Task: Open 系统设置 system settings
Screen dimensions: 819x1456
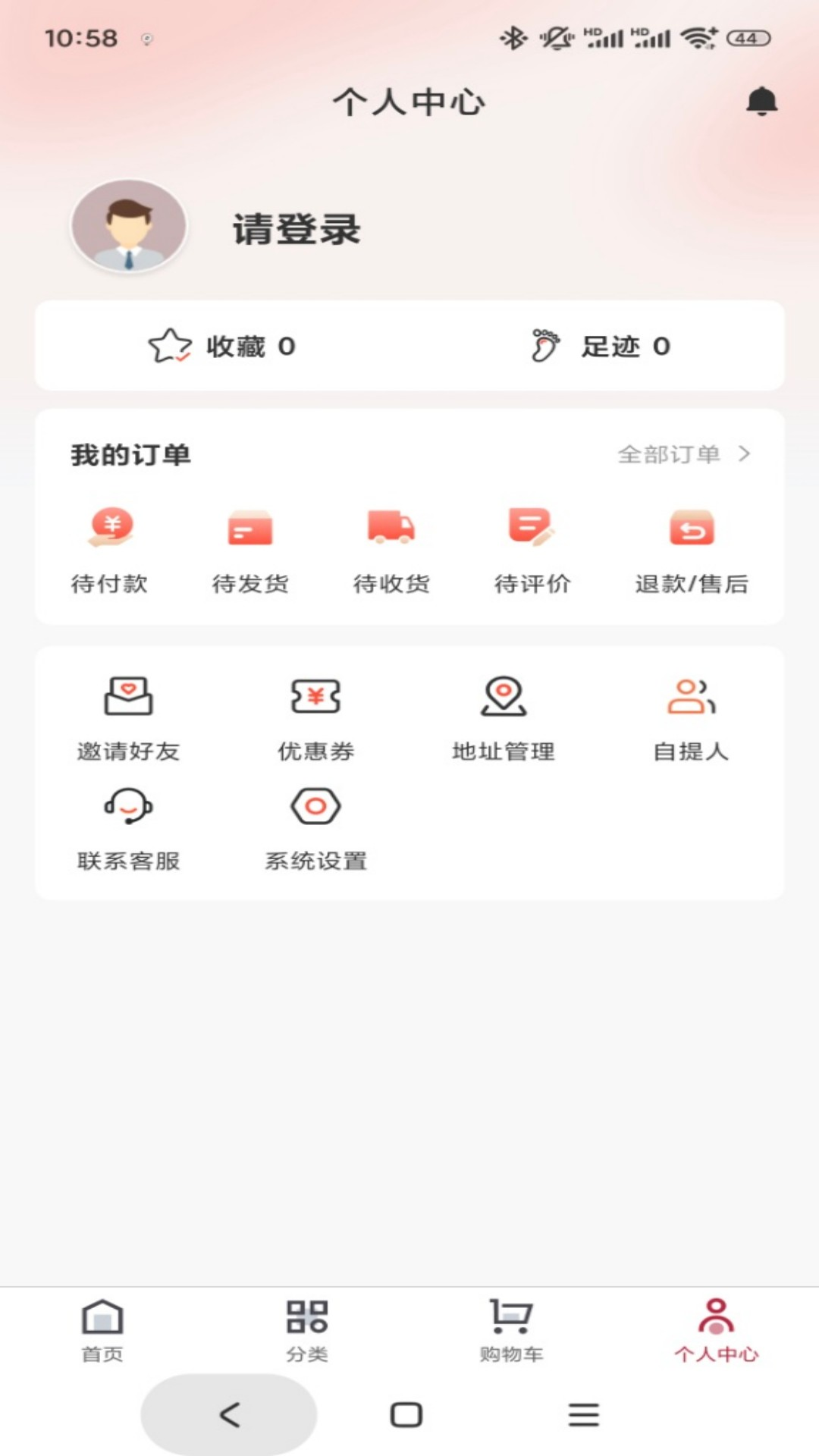Action: (x=315, y=827)
